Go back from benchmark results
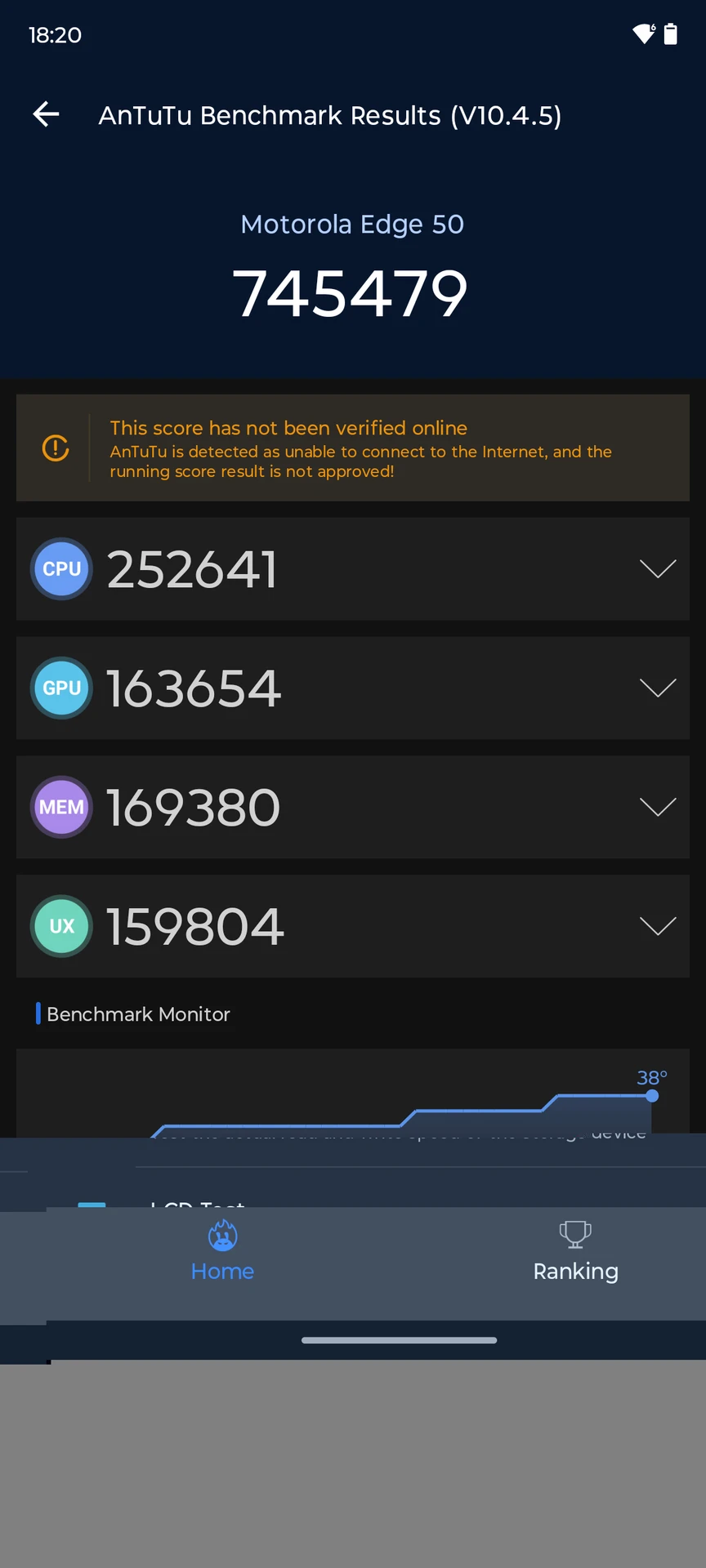This screenshot has width=706, height=1568. pos(47,114)
